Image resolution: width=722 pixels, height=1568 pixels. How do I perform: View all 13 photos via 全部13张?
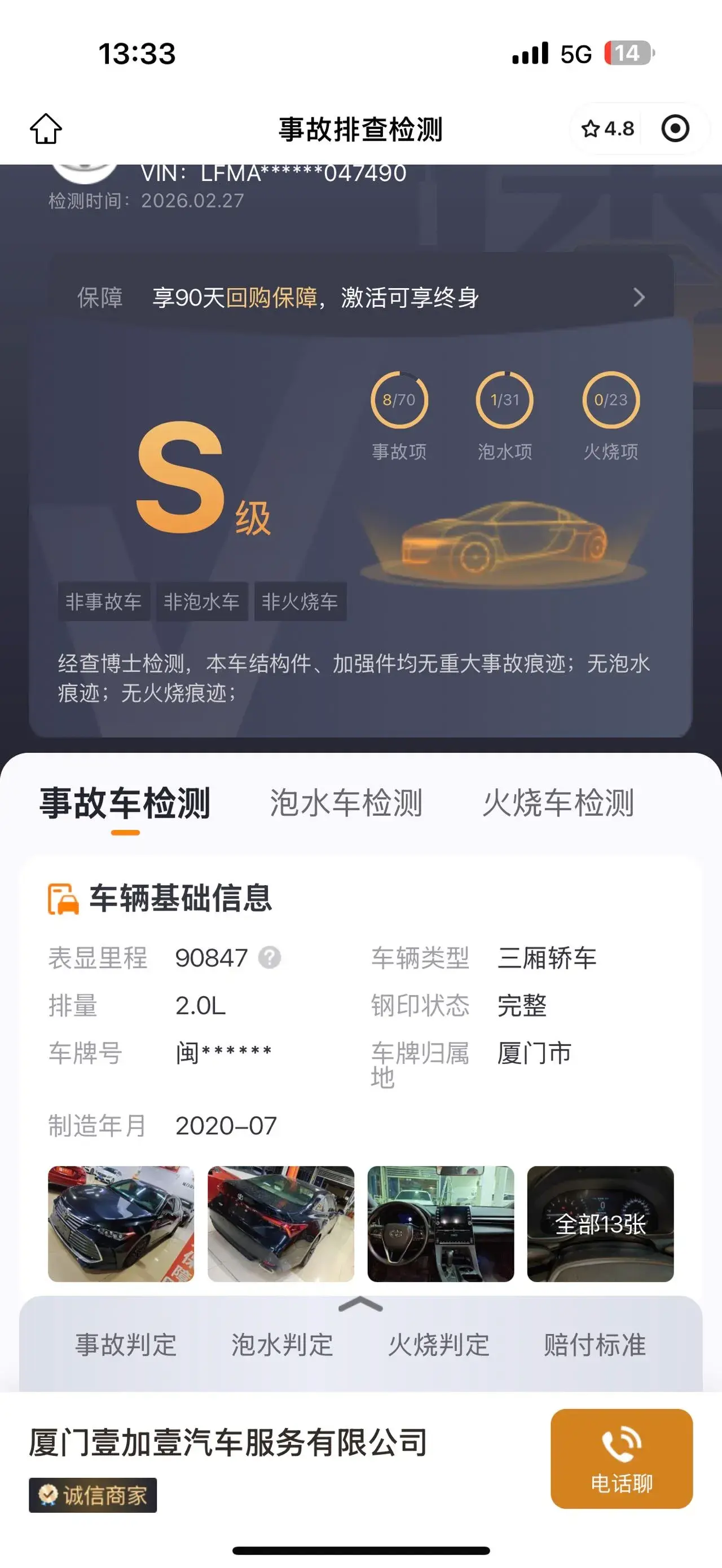600,1224
